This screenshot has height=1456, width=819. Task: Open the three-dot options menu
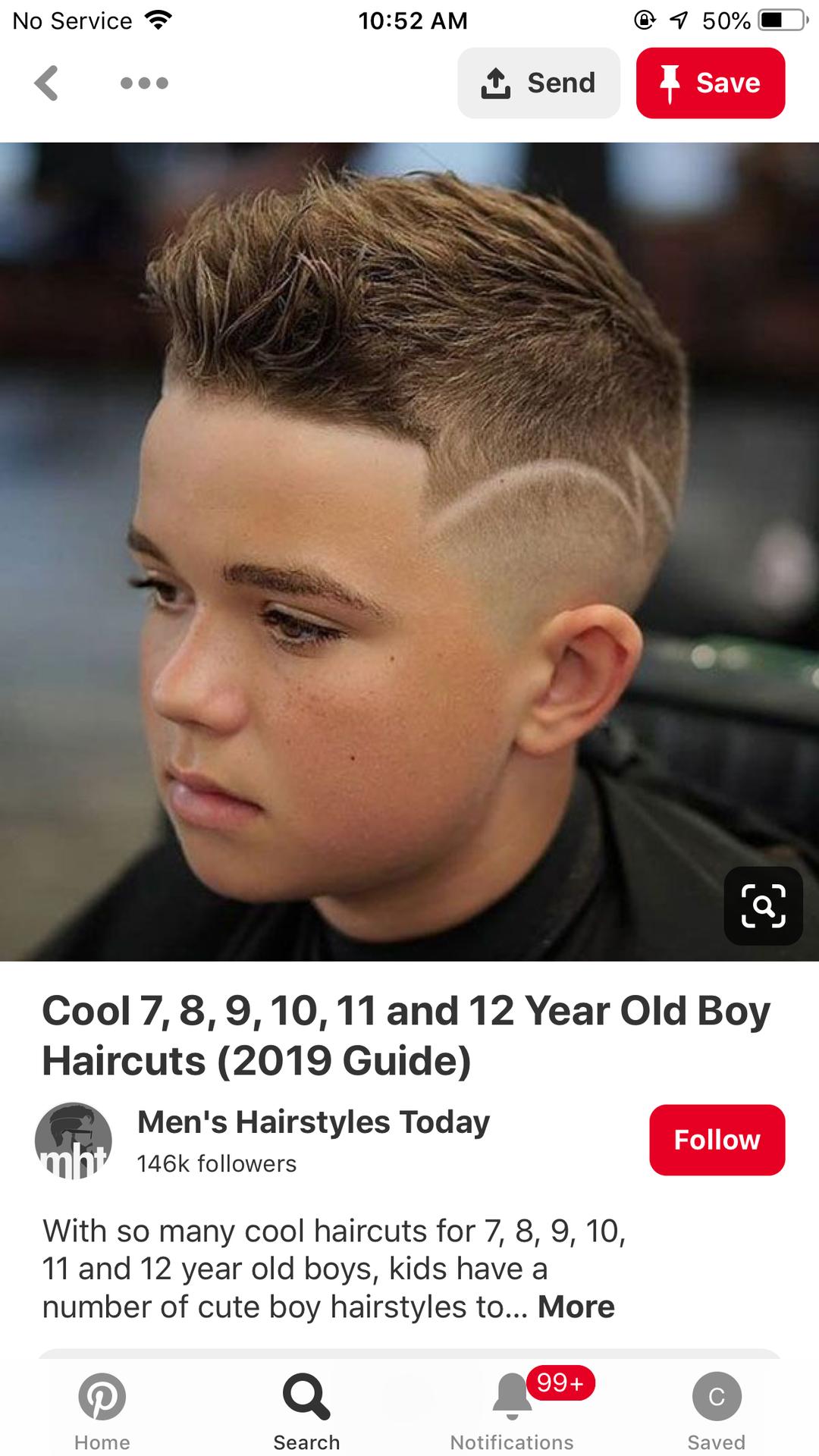pos(144,83)
